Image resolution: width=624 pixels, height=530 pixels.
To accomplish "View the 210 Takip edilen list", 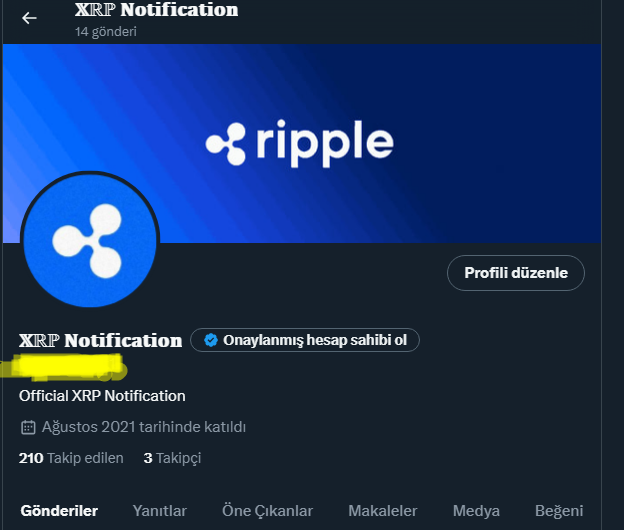I will pyautogui.click(x=71, y=458).
